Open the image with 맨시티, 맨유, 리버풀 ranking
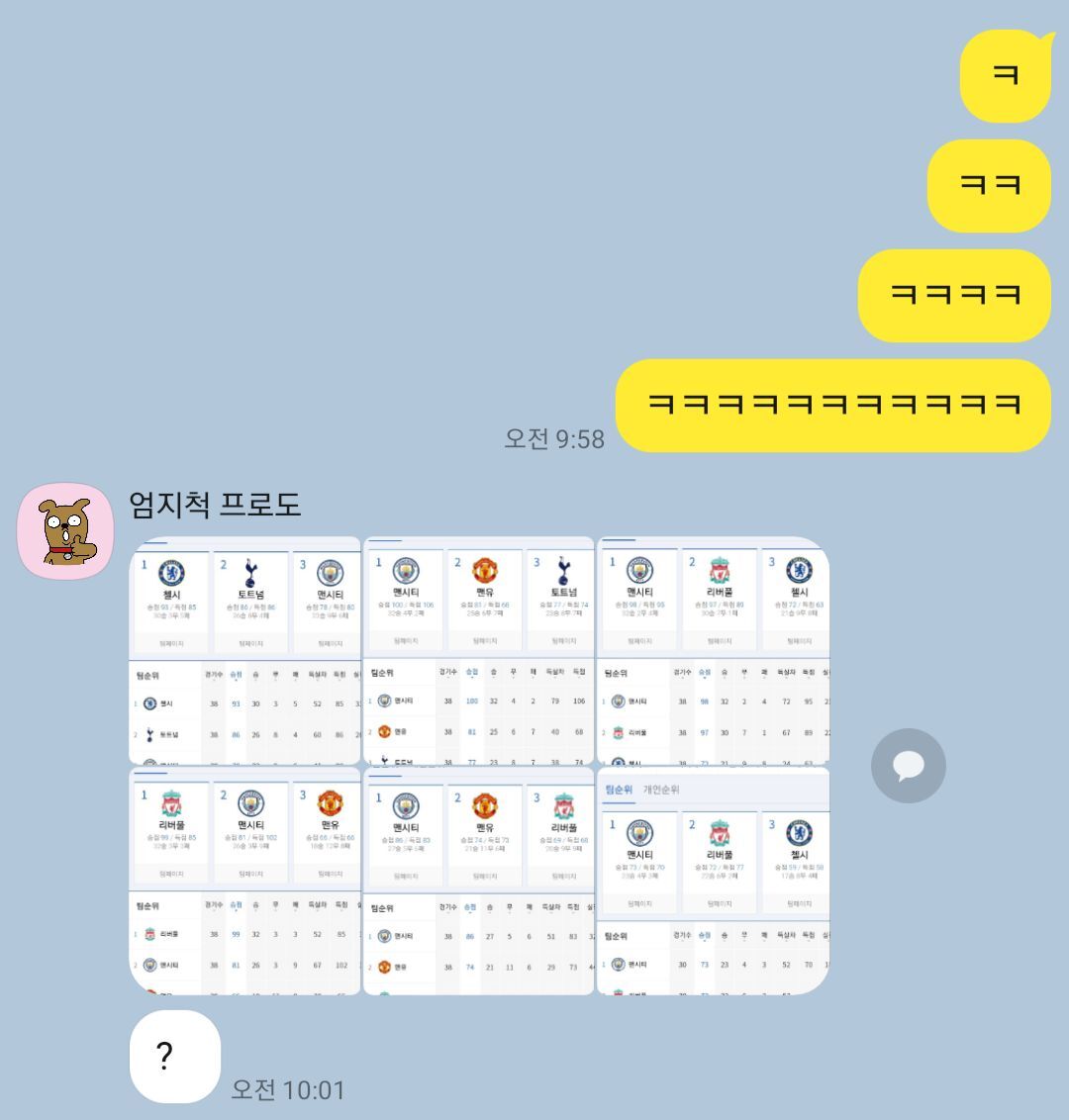 479,882
